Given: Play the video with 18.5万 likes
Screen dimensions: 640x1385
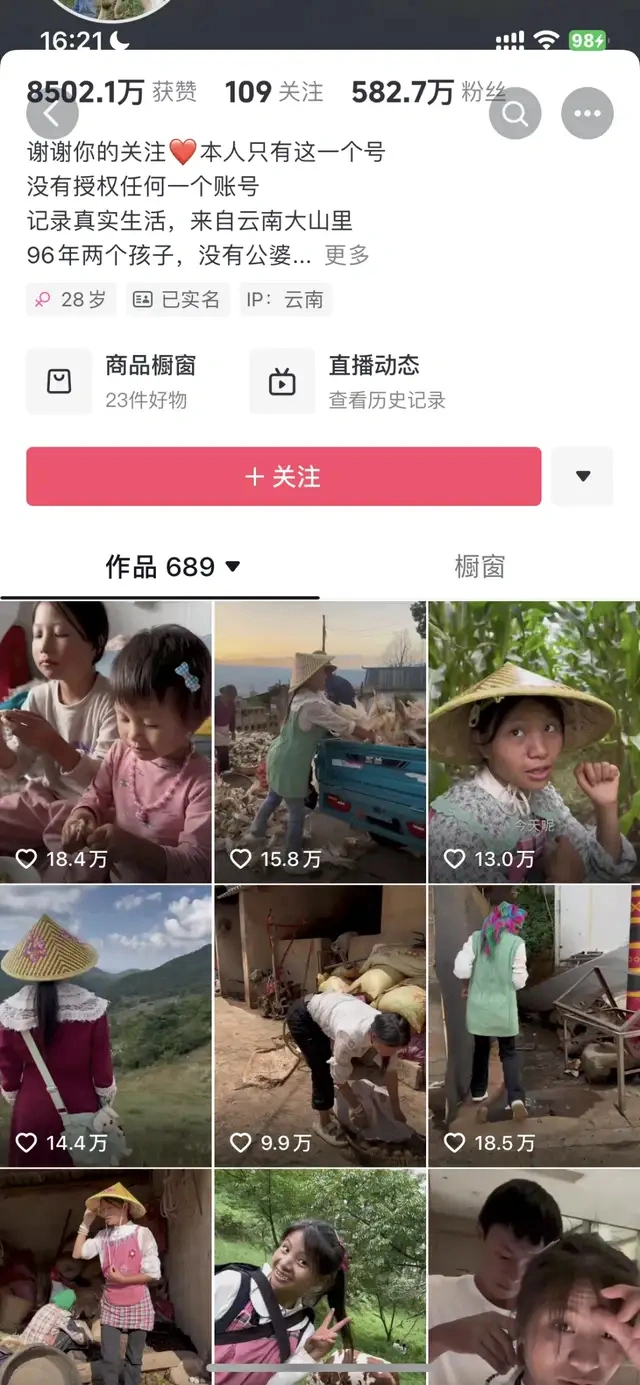Looking at the screenshot, I should click(533, 1025).
